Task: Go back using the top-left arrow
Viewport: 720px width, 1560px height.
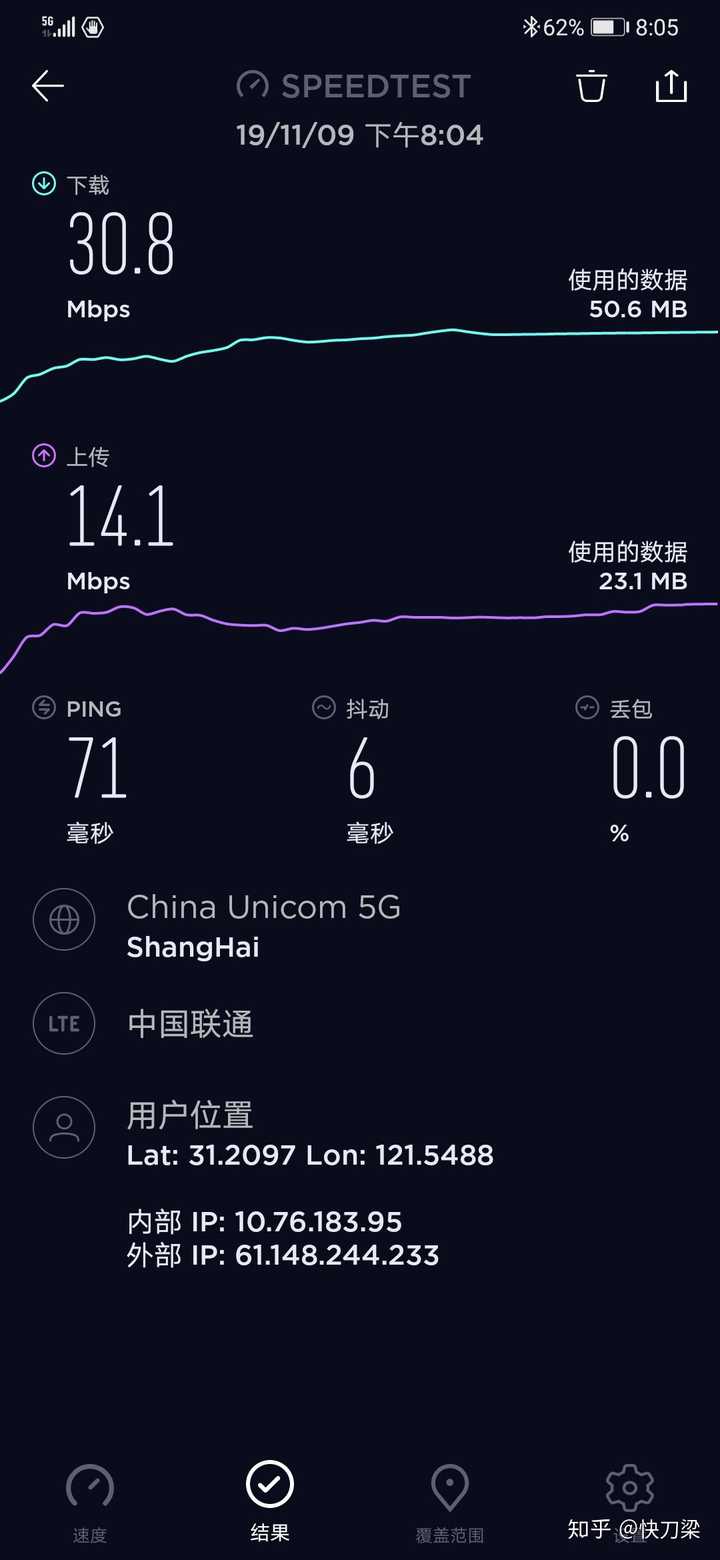Action: pyautogui.click(x=47, y=87)
